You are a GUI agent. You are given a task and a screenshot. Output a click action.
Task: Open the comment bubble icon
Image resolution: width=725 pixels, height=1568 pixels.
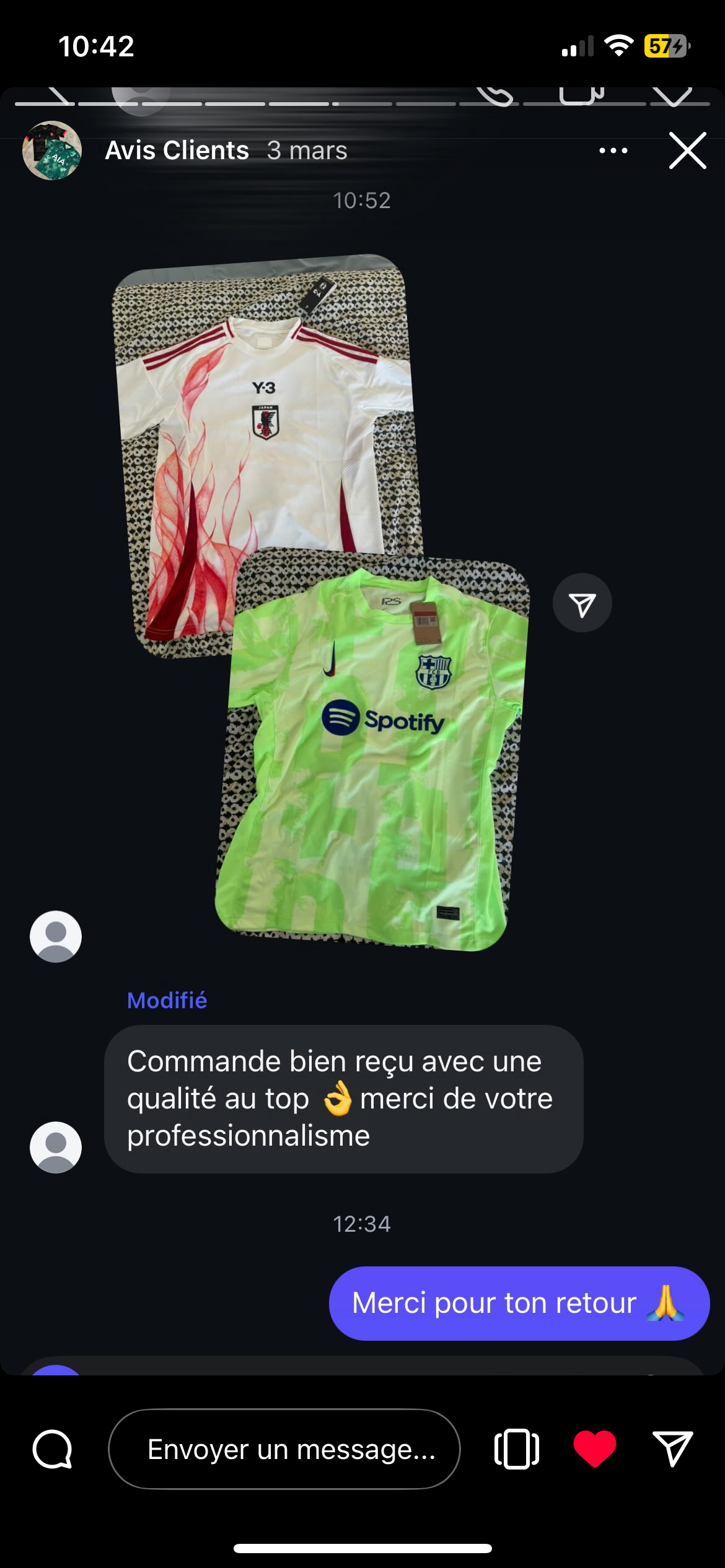point(53,1449)
